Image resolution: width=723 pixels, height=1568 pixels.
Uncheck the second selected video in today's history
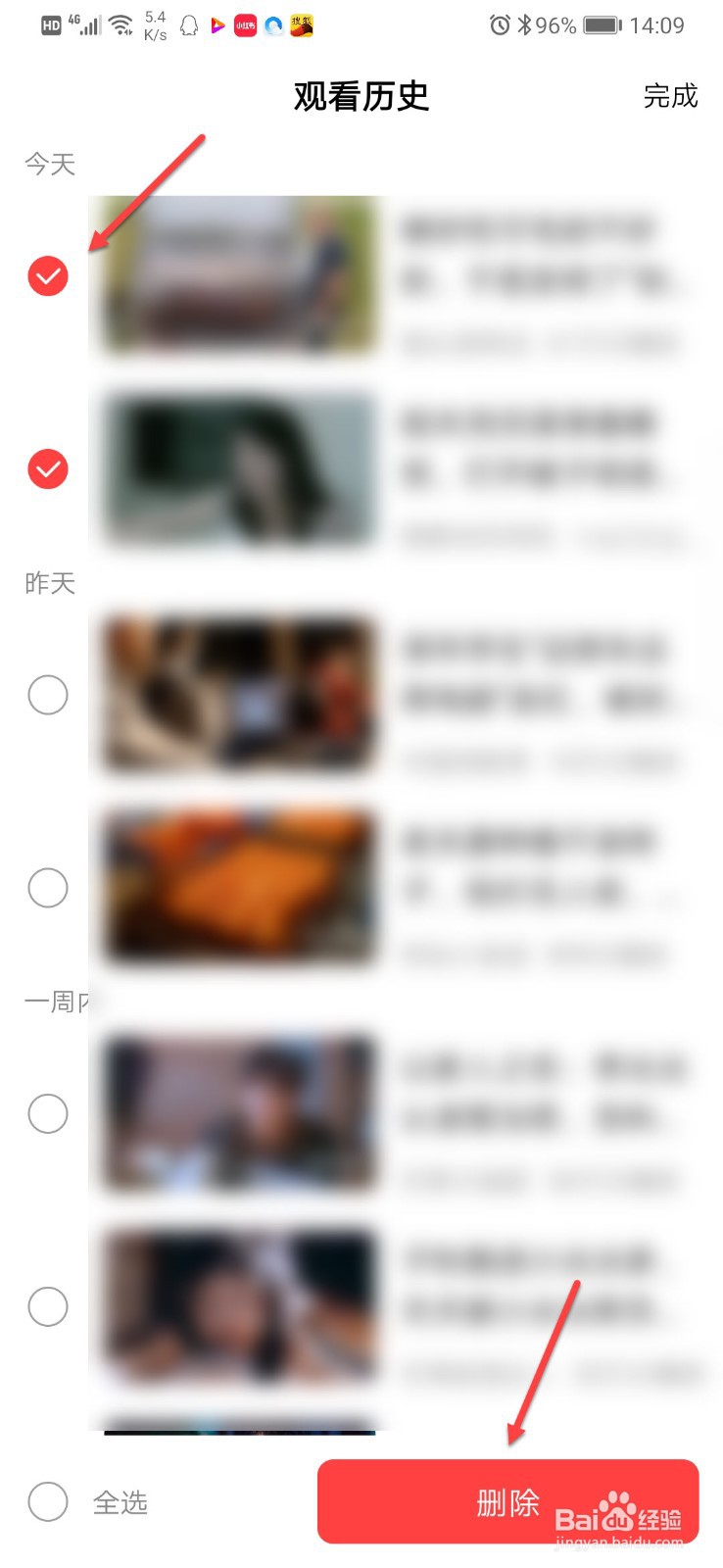47,470
